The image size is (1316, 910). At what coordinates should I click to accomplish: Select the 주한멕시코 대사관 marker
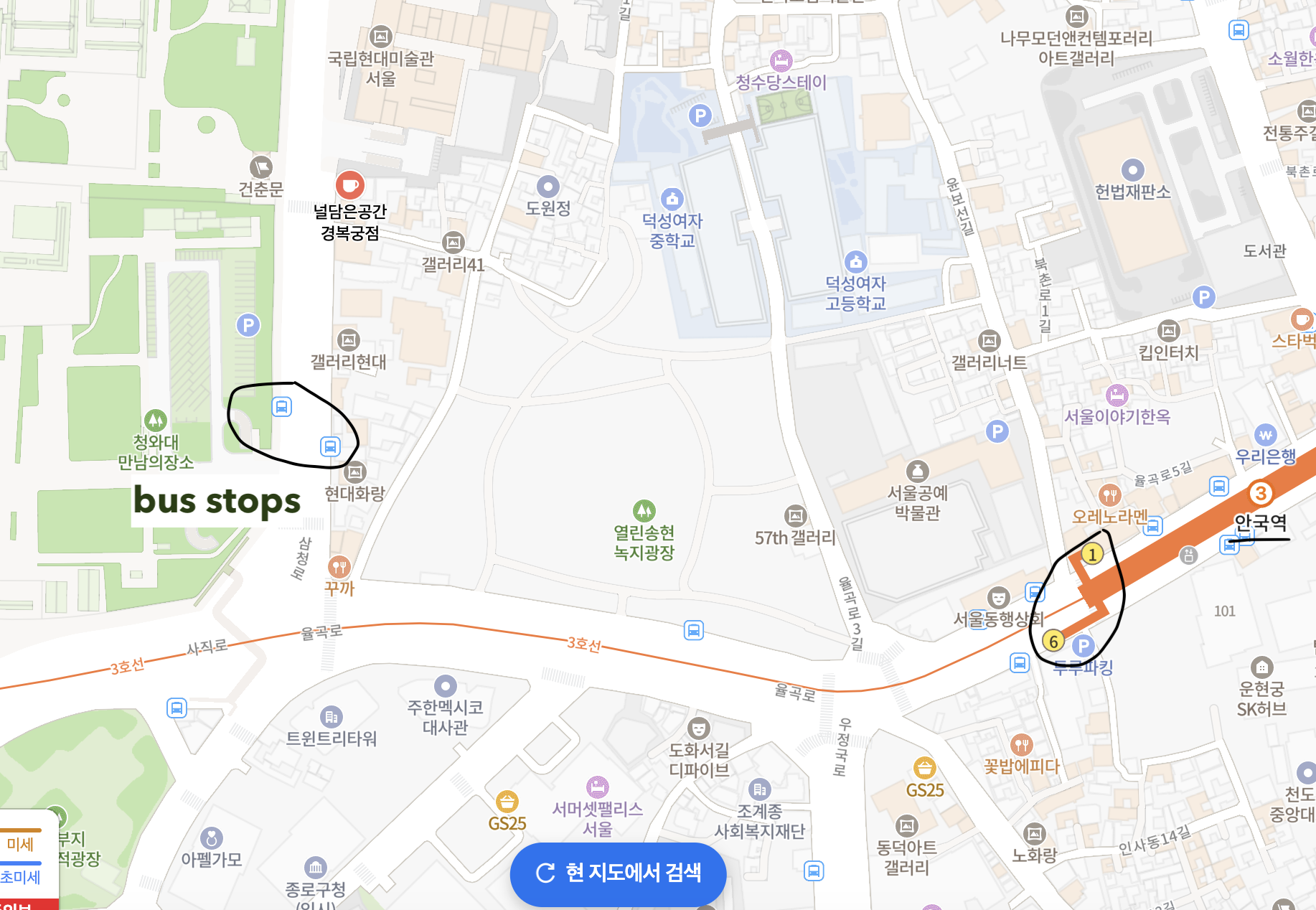[445, 686]
